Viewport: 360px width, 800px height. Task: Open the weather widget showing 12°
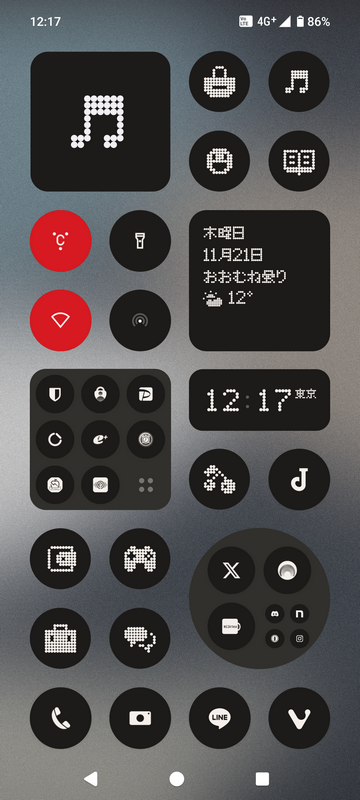click(x=260, y=281)
